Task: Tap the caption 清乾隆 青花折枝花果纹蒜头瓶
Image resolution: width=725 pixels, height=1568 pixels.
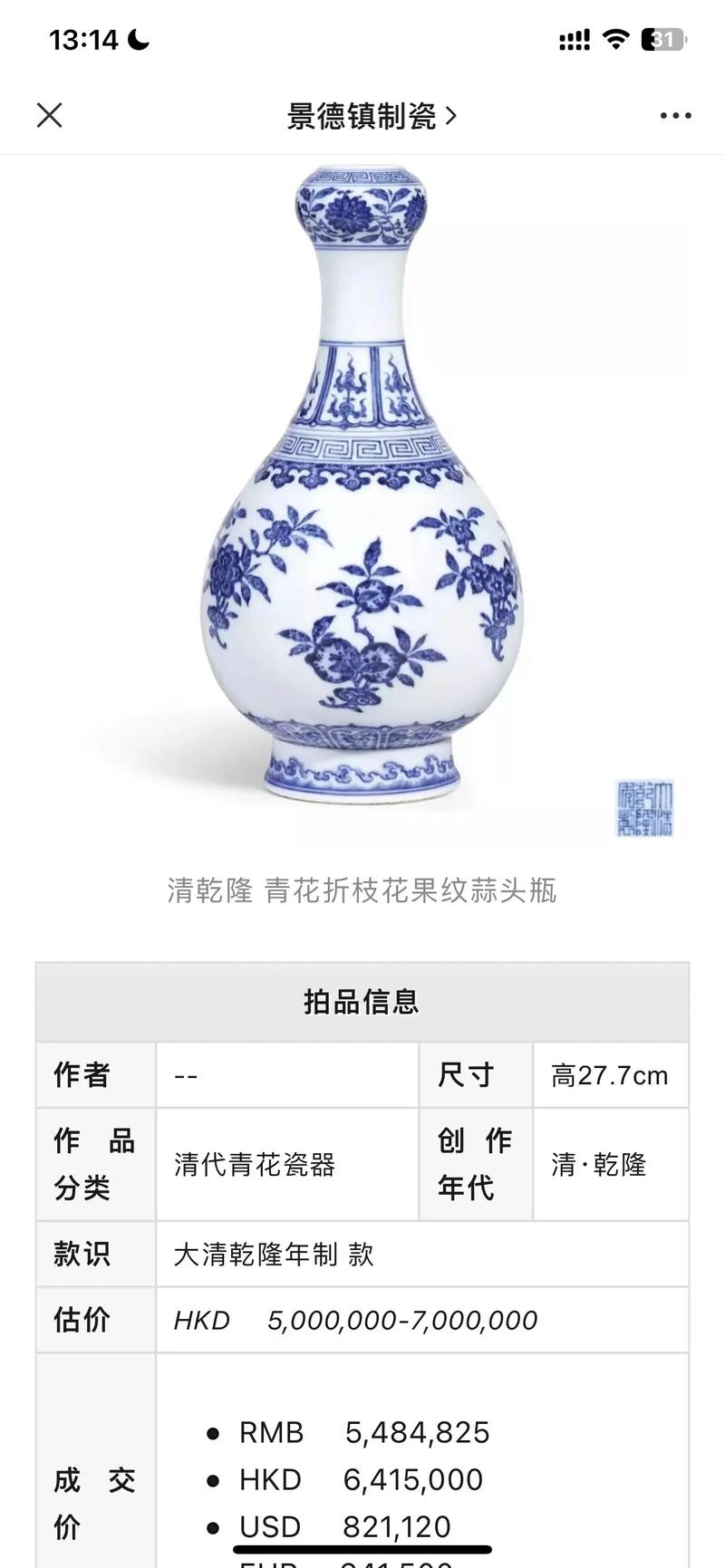Action: pyautogui.click(x=362, y=892)
